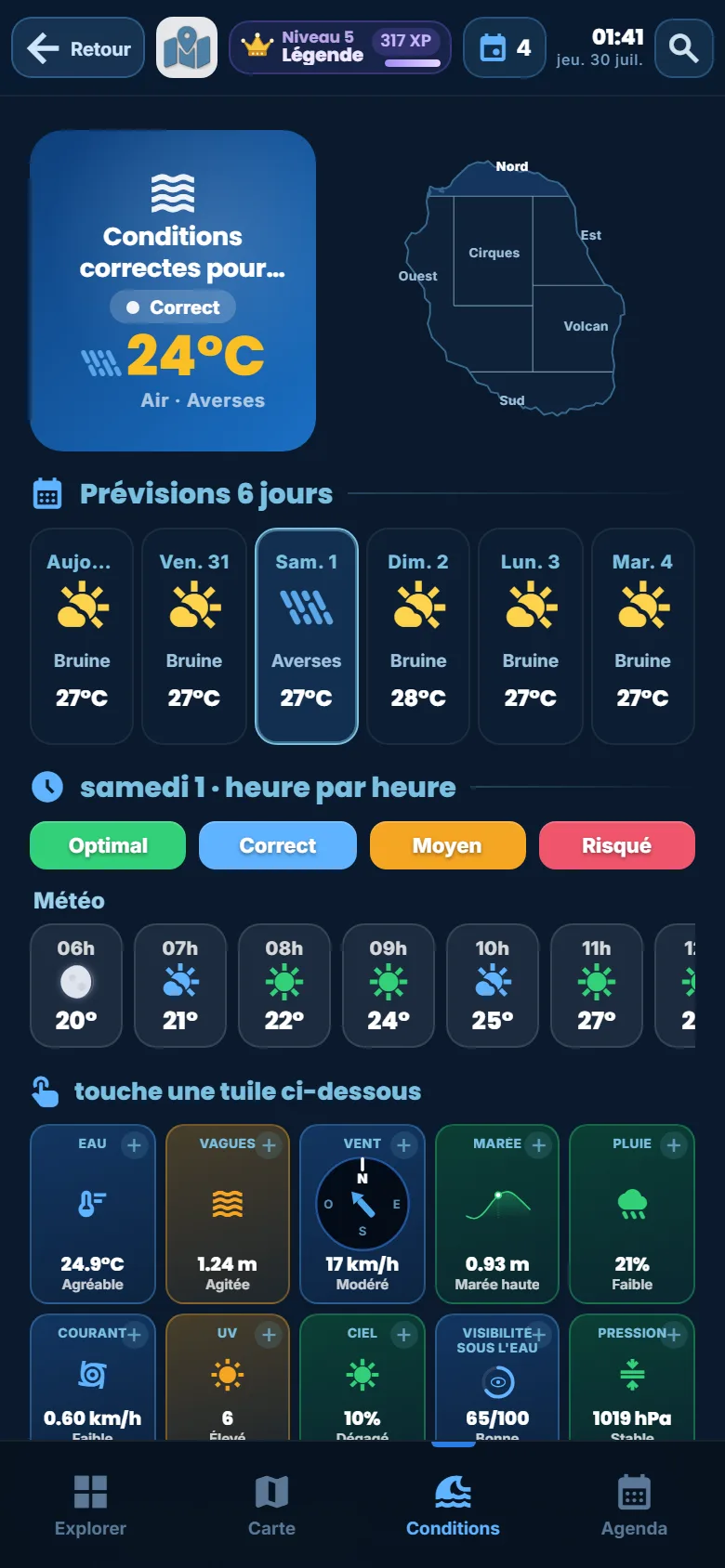Select the Dim. 2 forecast day

coord(418,636)
